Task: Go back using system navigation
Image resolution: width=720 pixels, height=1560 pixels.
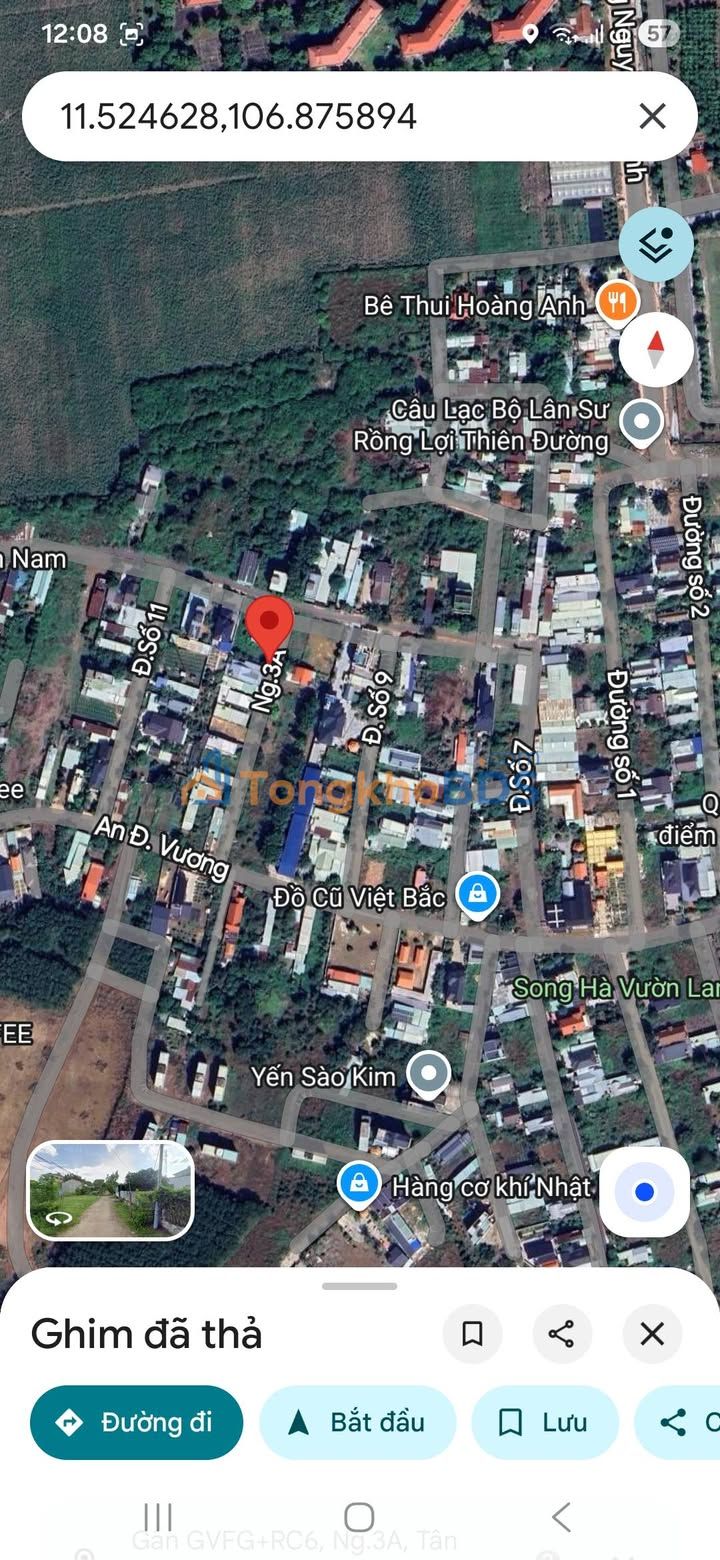Action: (x=561, y=1516)
